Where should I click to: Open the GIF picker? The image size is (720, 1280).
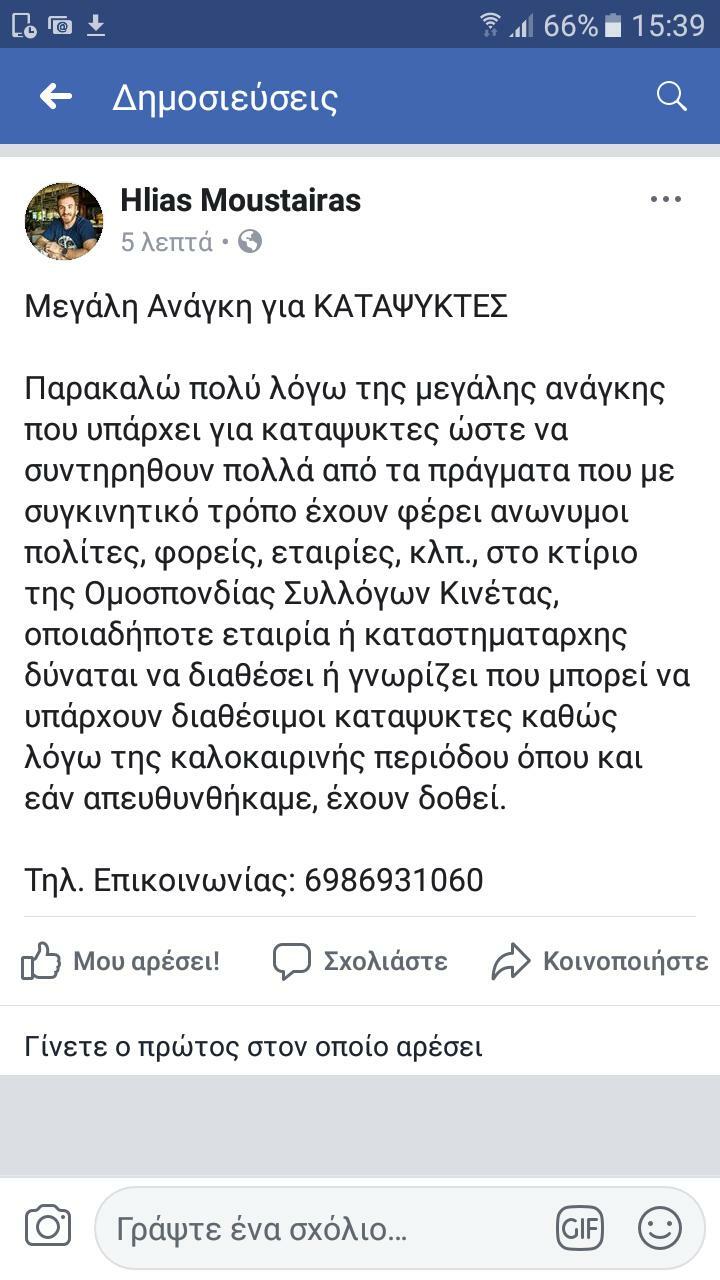pos(581,1229)
